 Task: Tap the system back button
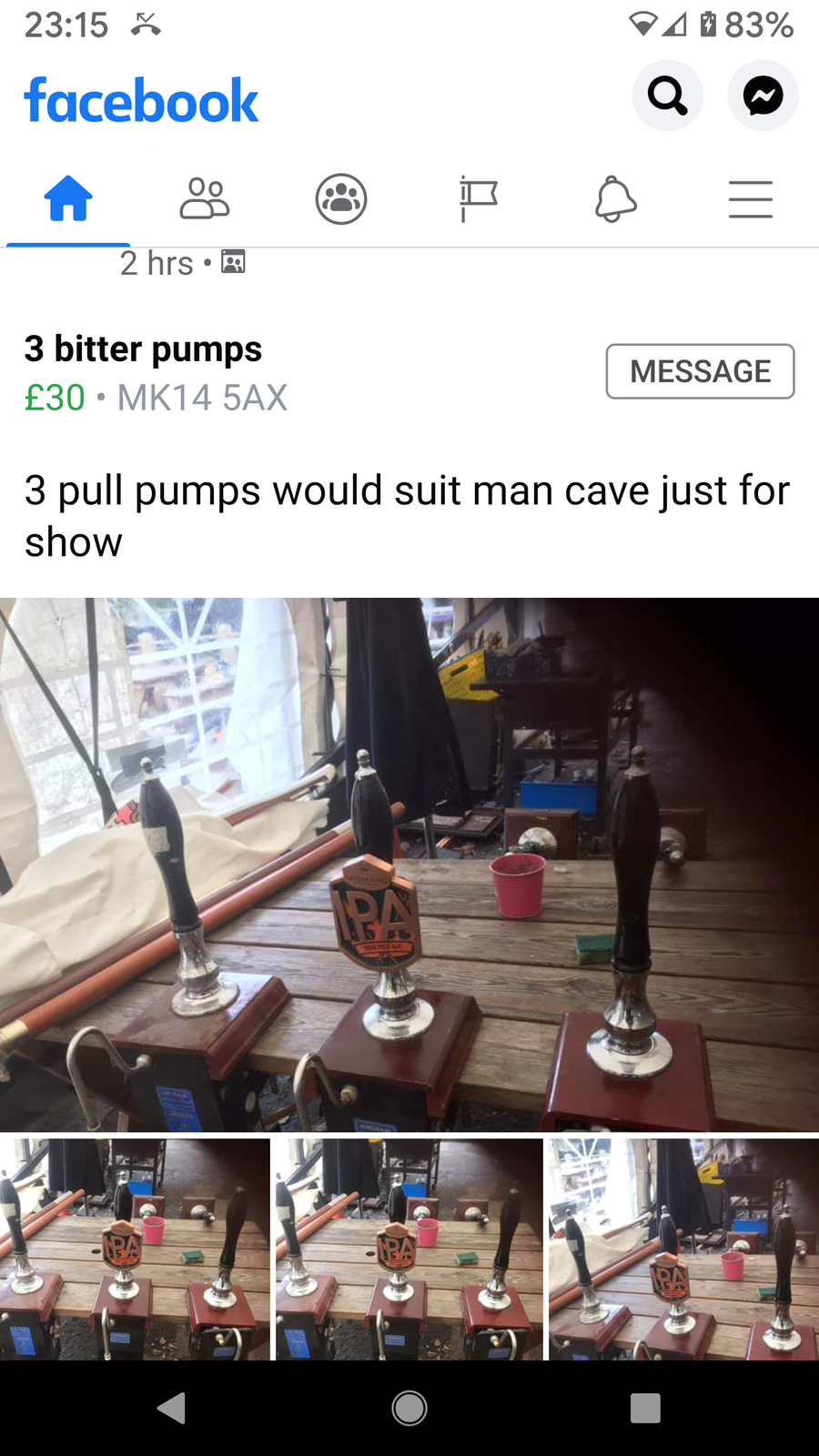coord(172,1408)
